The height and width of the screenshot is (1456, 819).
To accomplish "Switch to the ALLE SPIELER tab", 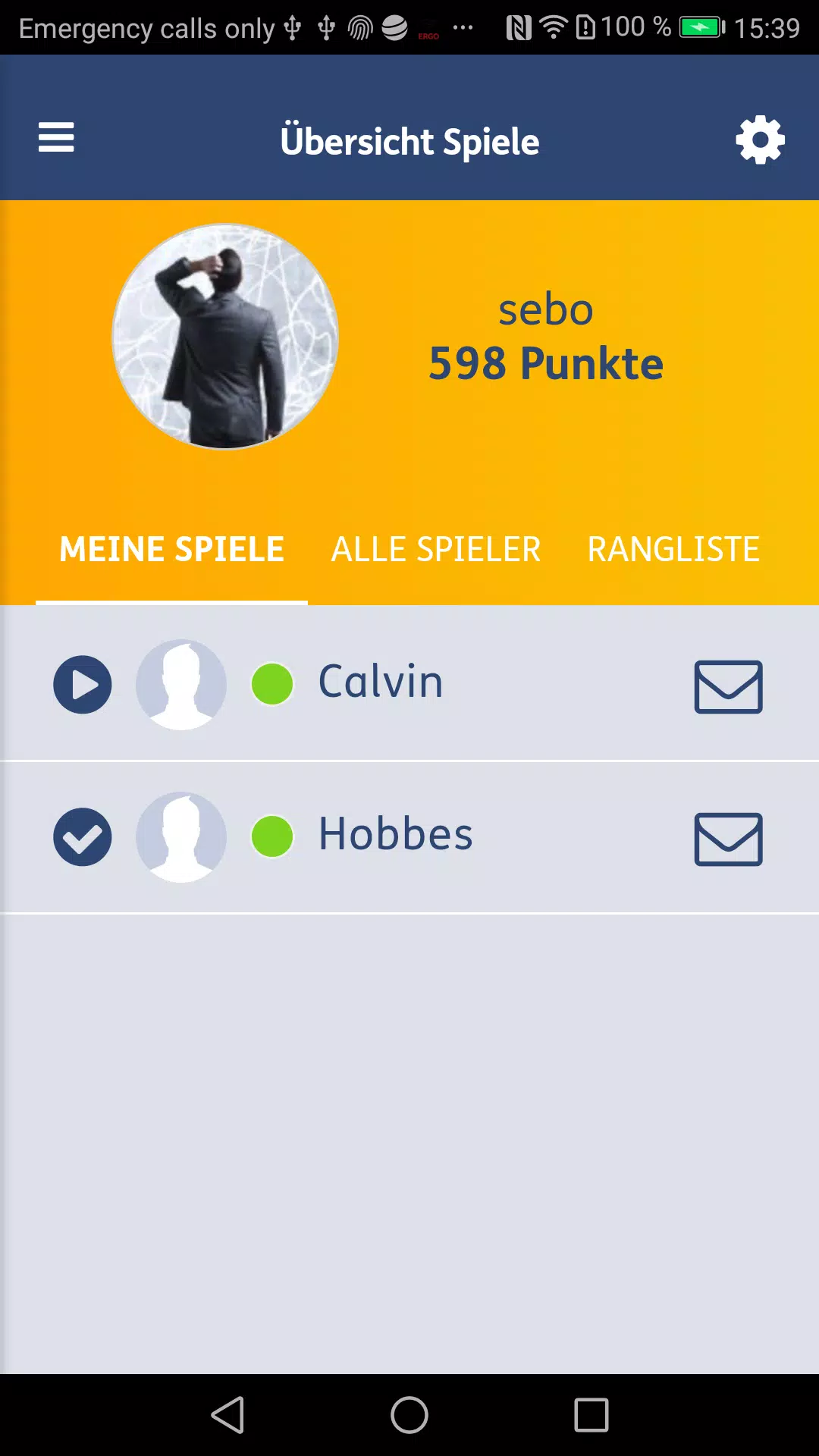I will [x=436, y=549].
